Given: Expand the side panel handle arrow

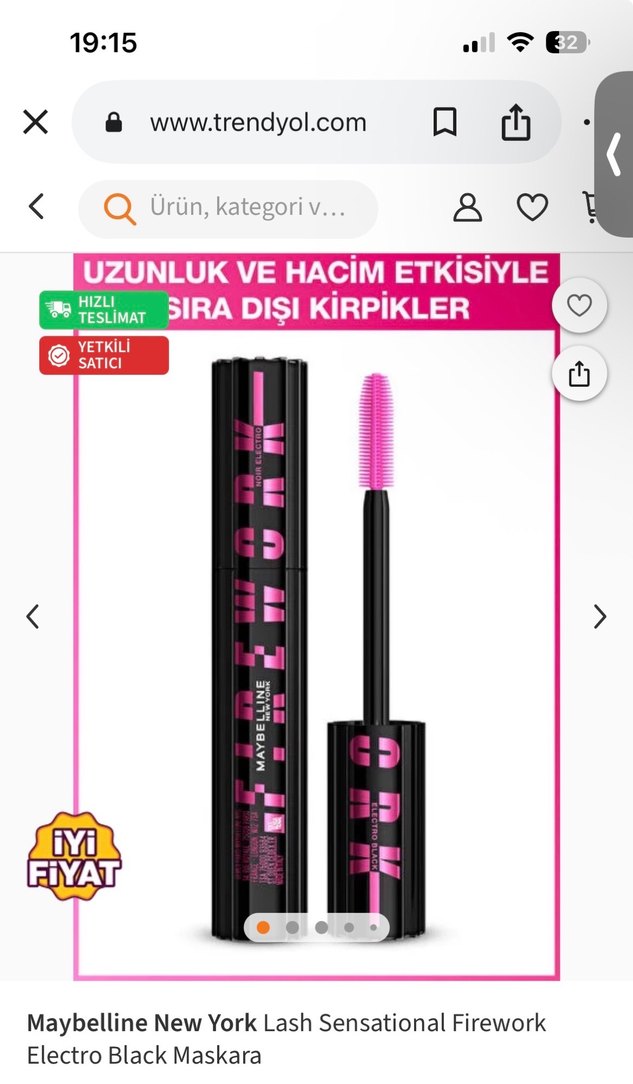Looking at the screenshot, I should pyautogui.click(x=615, y=155).
